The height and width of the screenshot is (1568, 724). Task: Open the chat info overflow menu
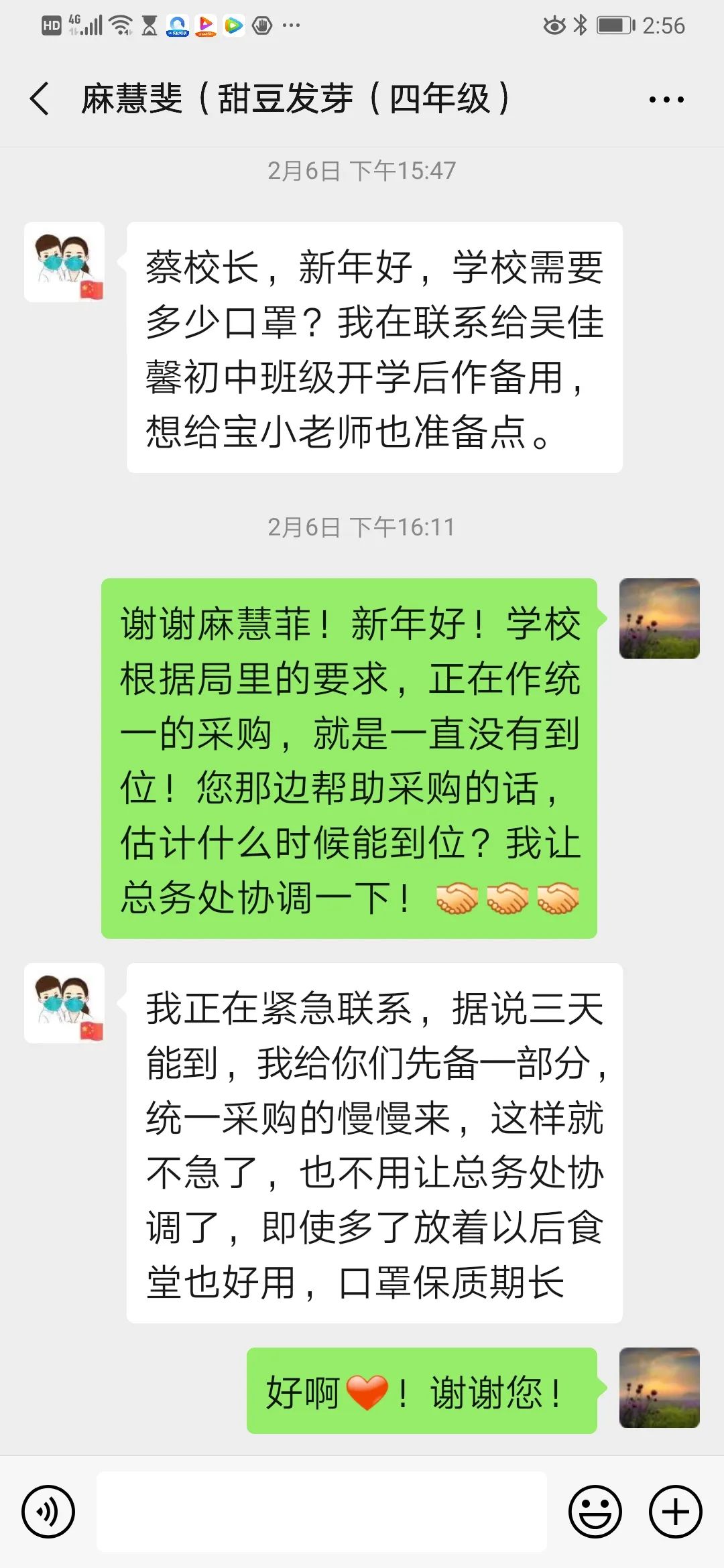tap(666, 100)
